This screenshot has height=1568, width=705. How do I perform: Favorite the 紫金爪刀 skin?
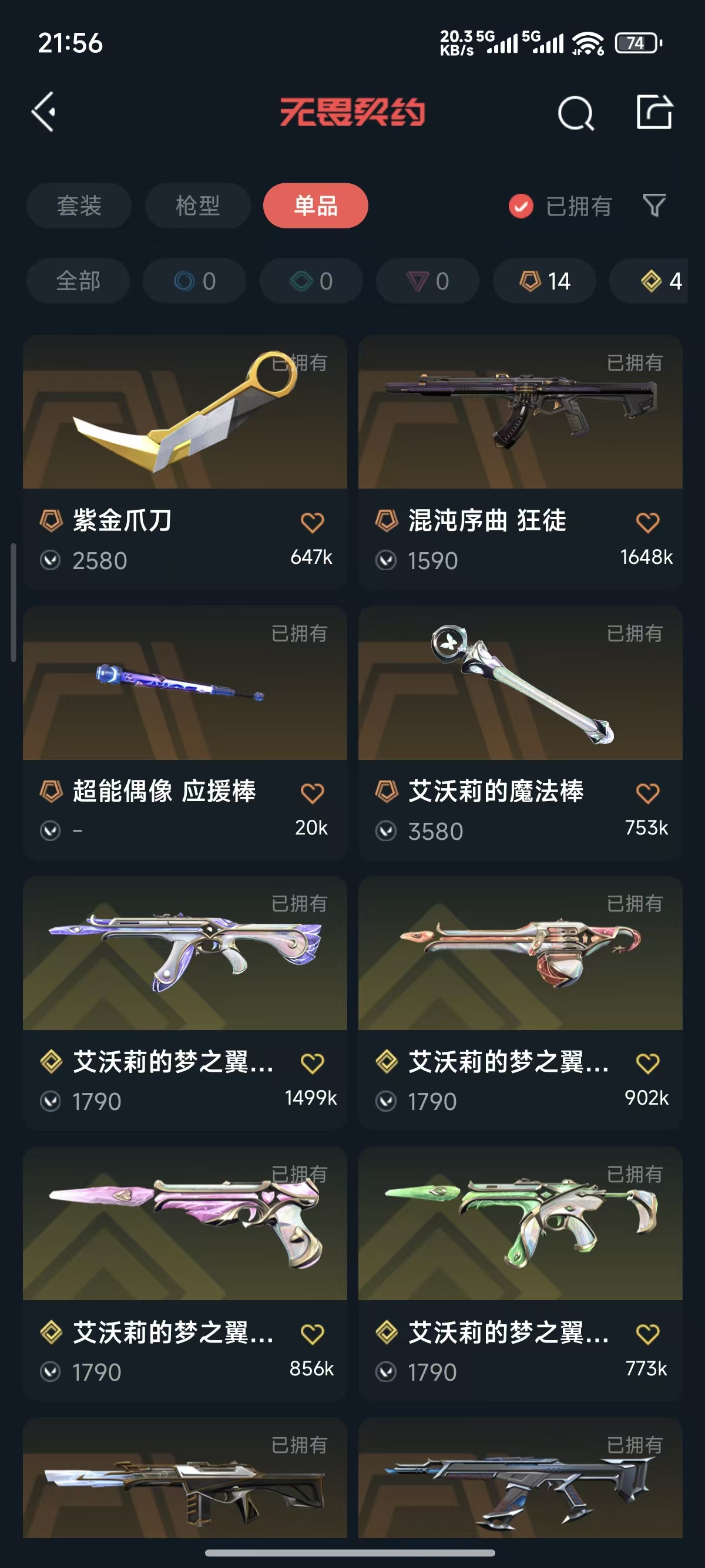click(x=312, y=521)
